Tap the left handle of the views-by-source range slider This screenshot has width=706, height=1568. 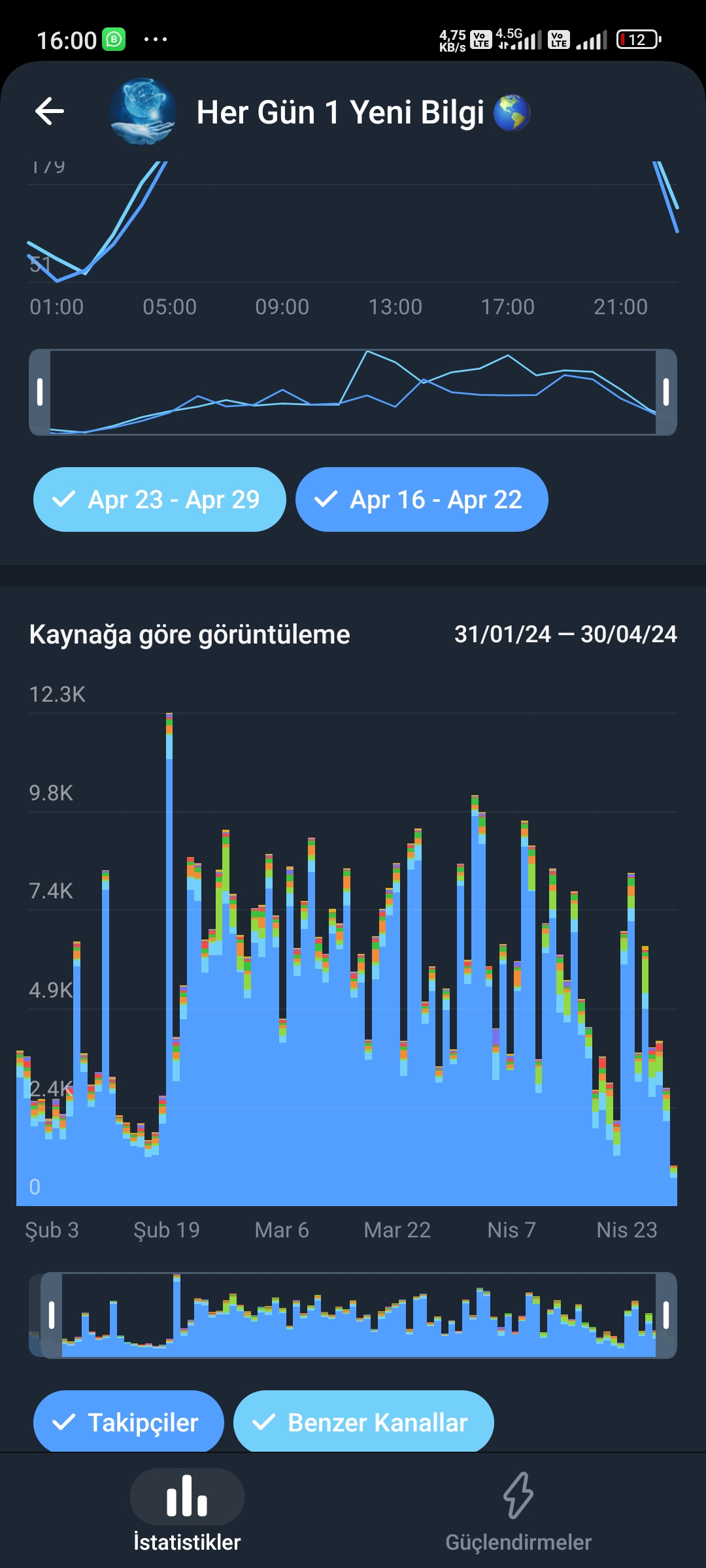[x=52, y=1315]
